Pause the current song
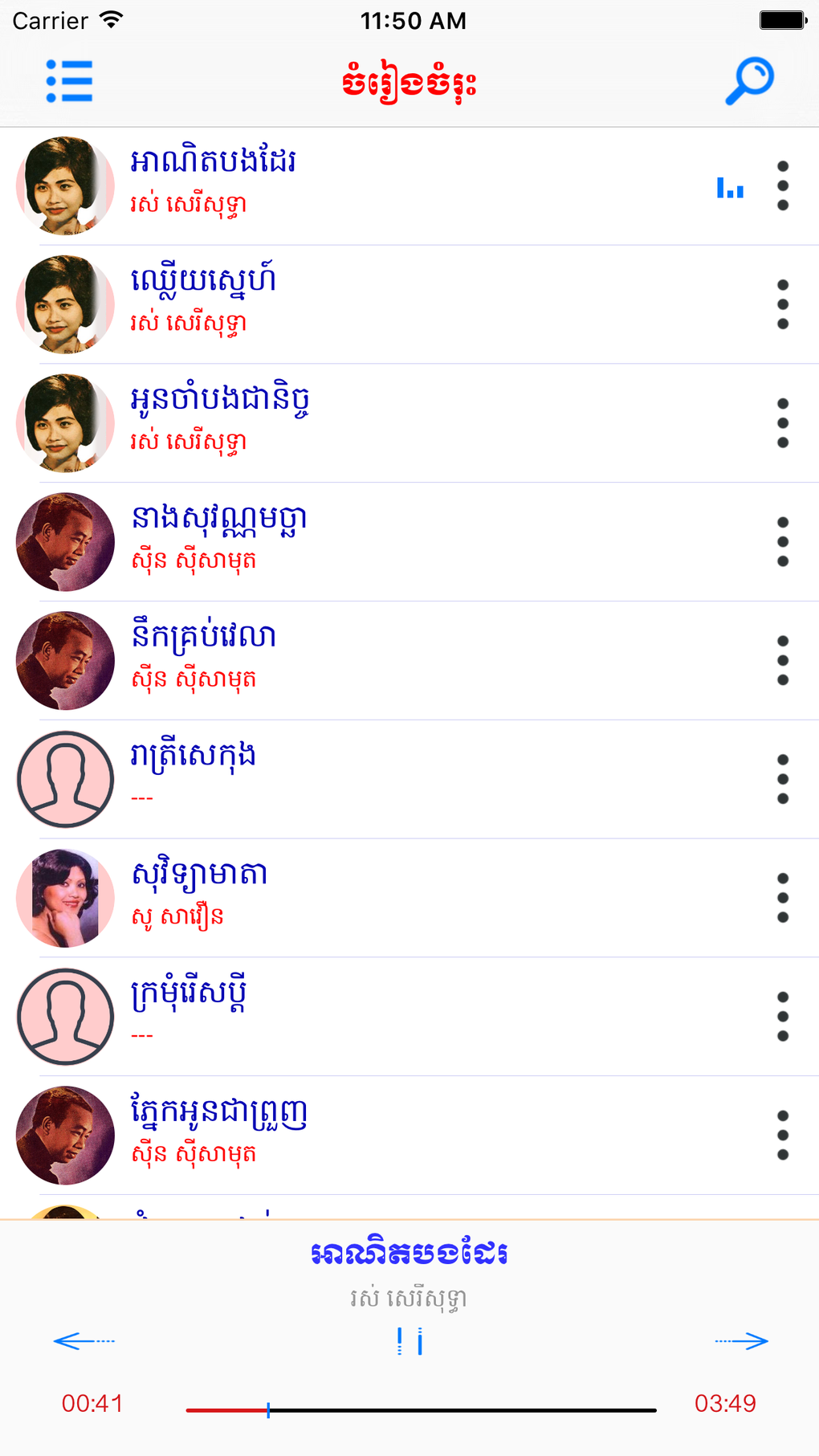This screenshot has height=1456, width=819. point(409,1340)
